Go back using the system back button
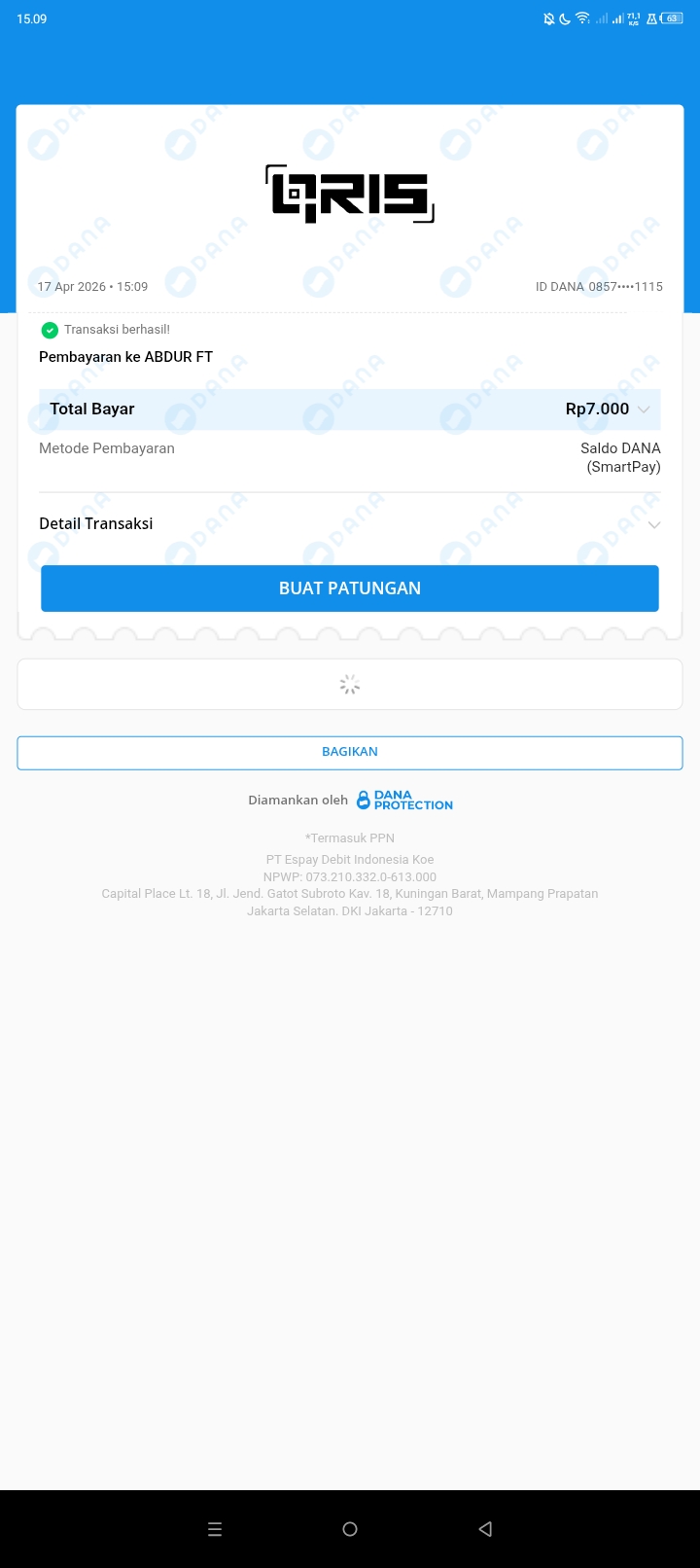 [485, 1529]
